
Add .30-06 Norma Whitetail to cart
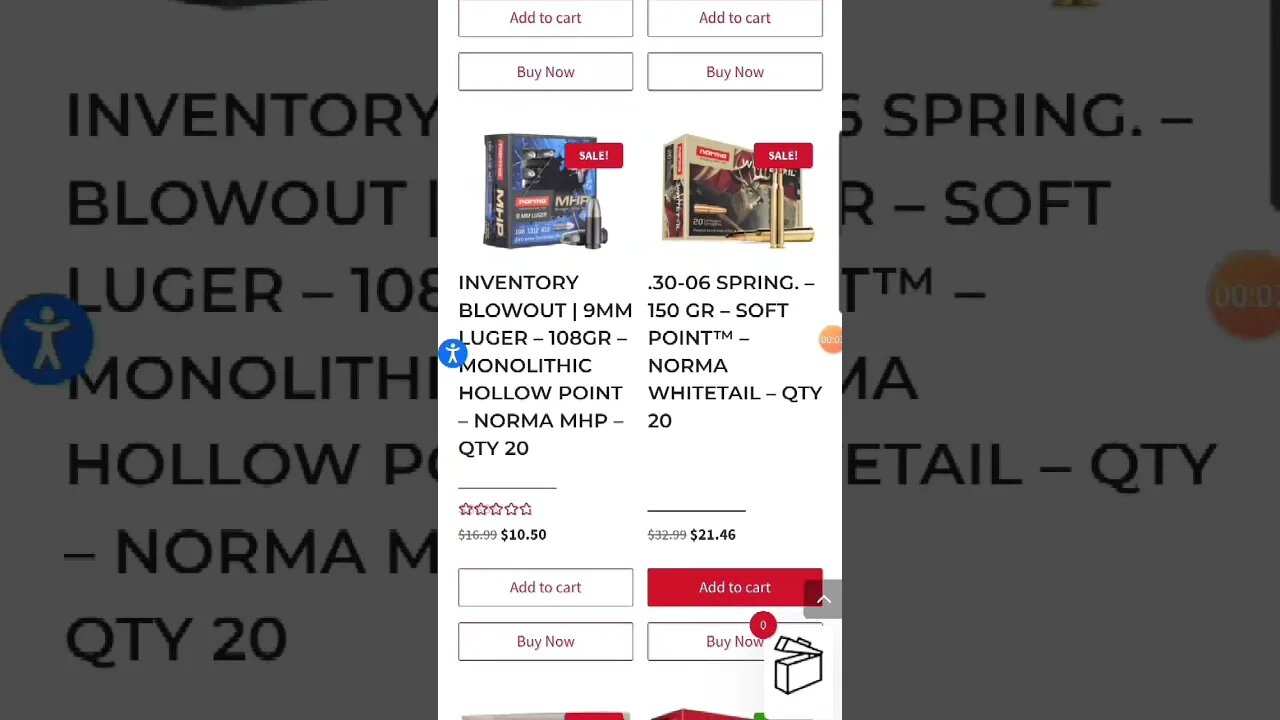click(733, 587)
